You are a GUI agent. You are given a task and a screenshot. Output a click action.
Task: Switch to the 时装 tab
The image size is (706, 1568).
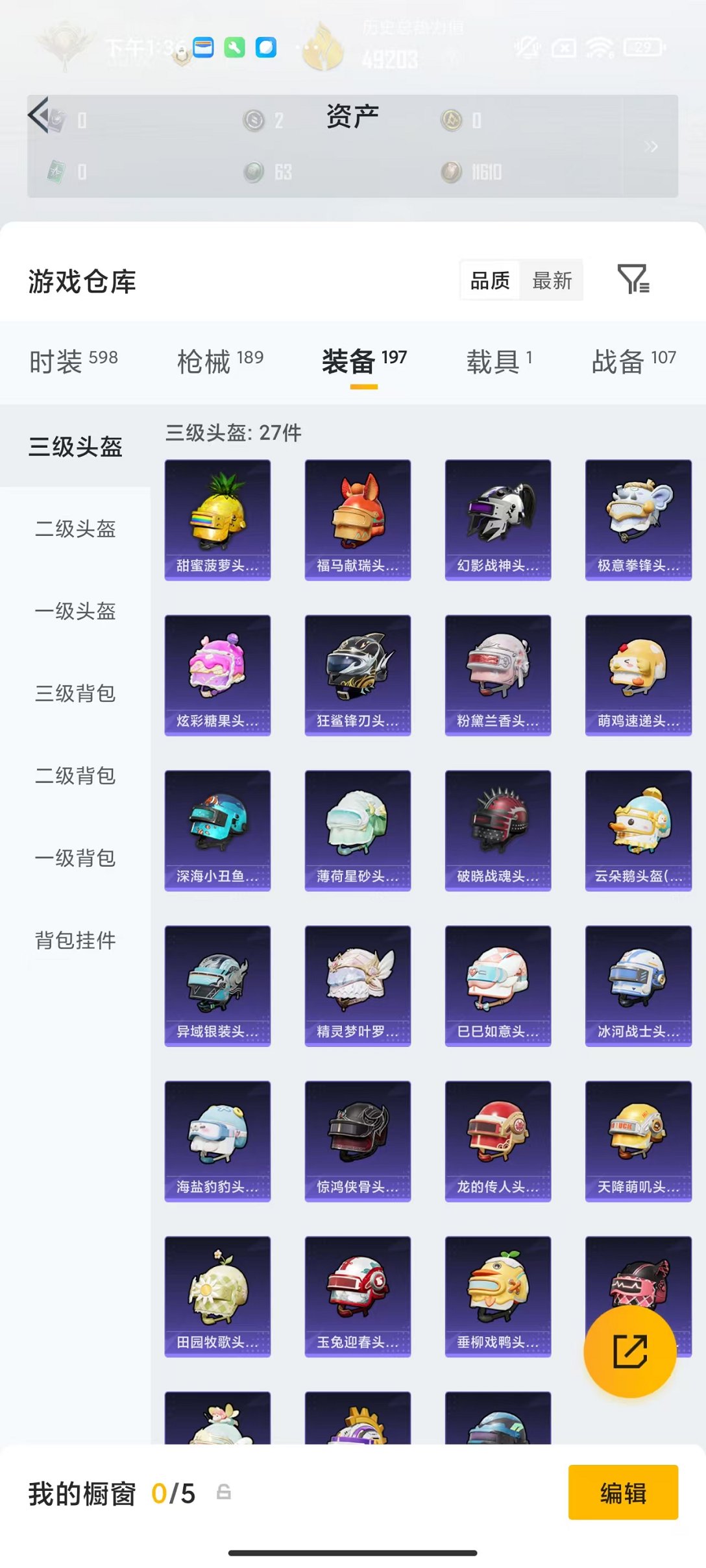click(71, 361)
